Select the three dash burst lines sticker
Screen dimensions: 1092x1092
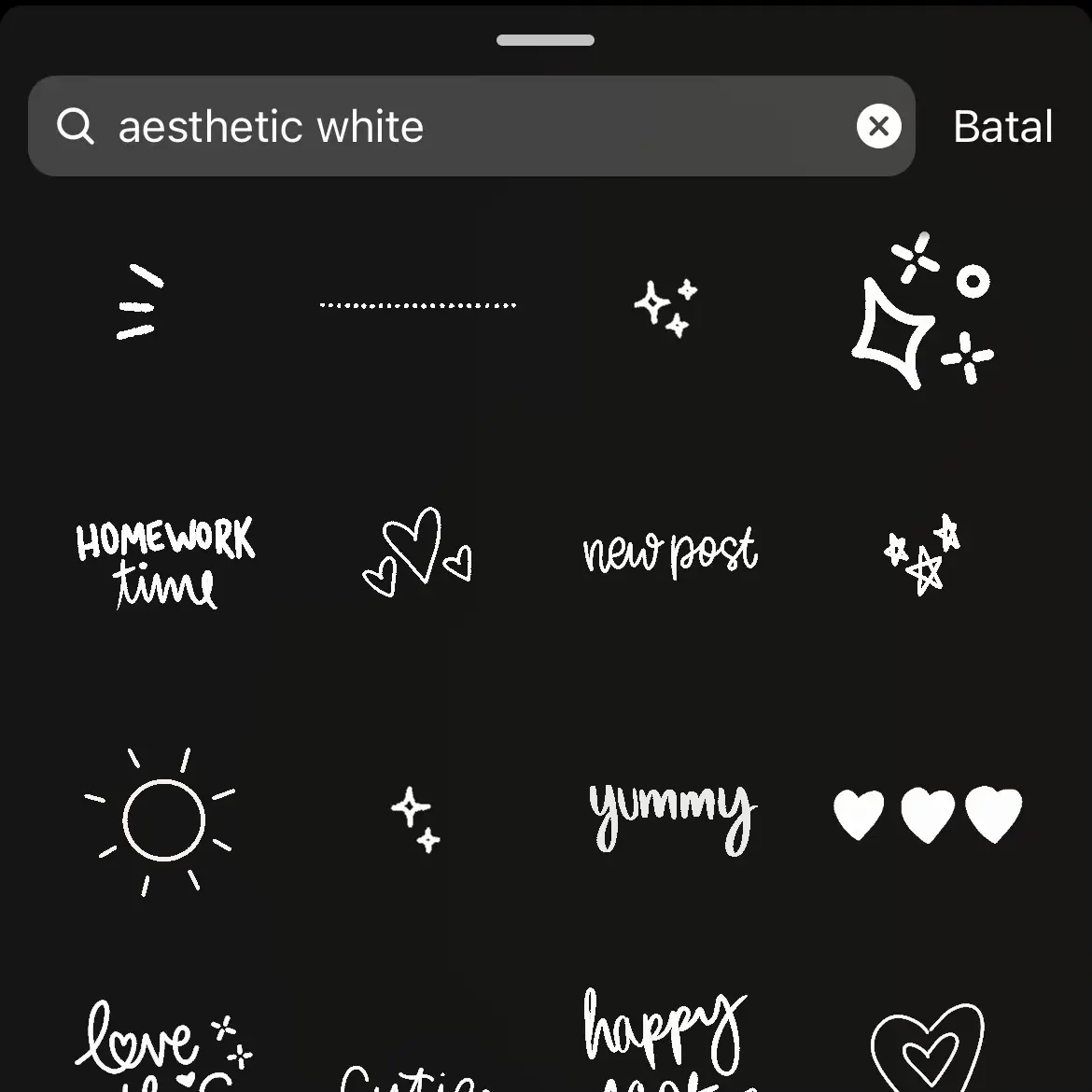tap(139, 303)
